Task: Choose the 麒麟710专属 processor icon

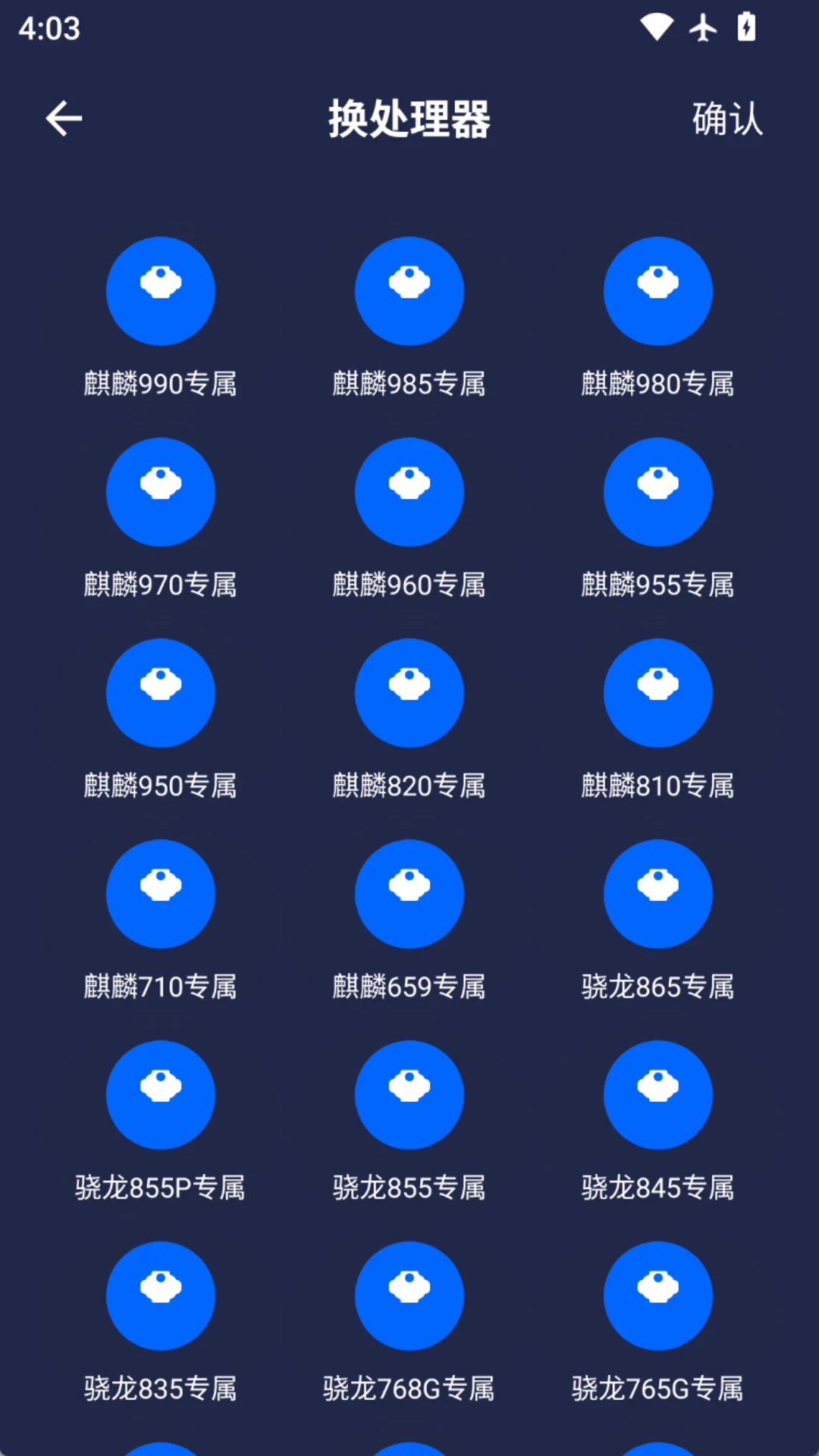Action: 160,895
